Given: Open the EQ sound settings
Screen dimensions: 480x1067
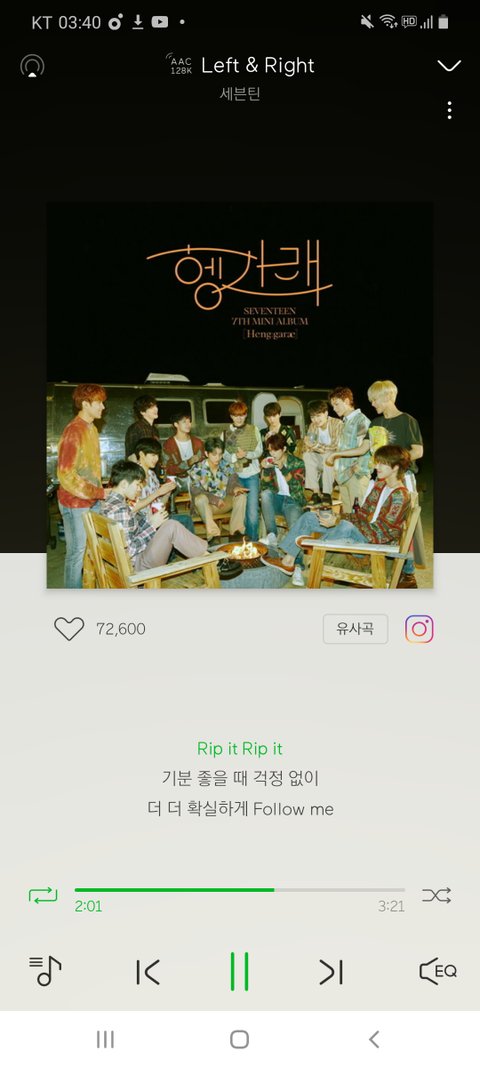Looking at the screenshot, I should [x=438, y=971].
